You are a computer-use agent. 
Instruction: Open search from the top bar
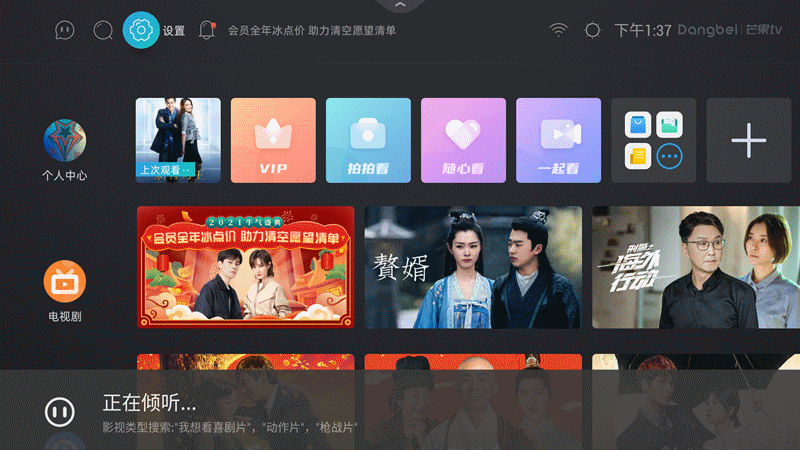click(x=103, y=31)
